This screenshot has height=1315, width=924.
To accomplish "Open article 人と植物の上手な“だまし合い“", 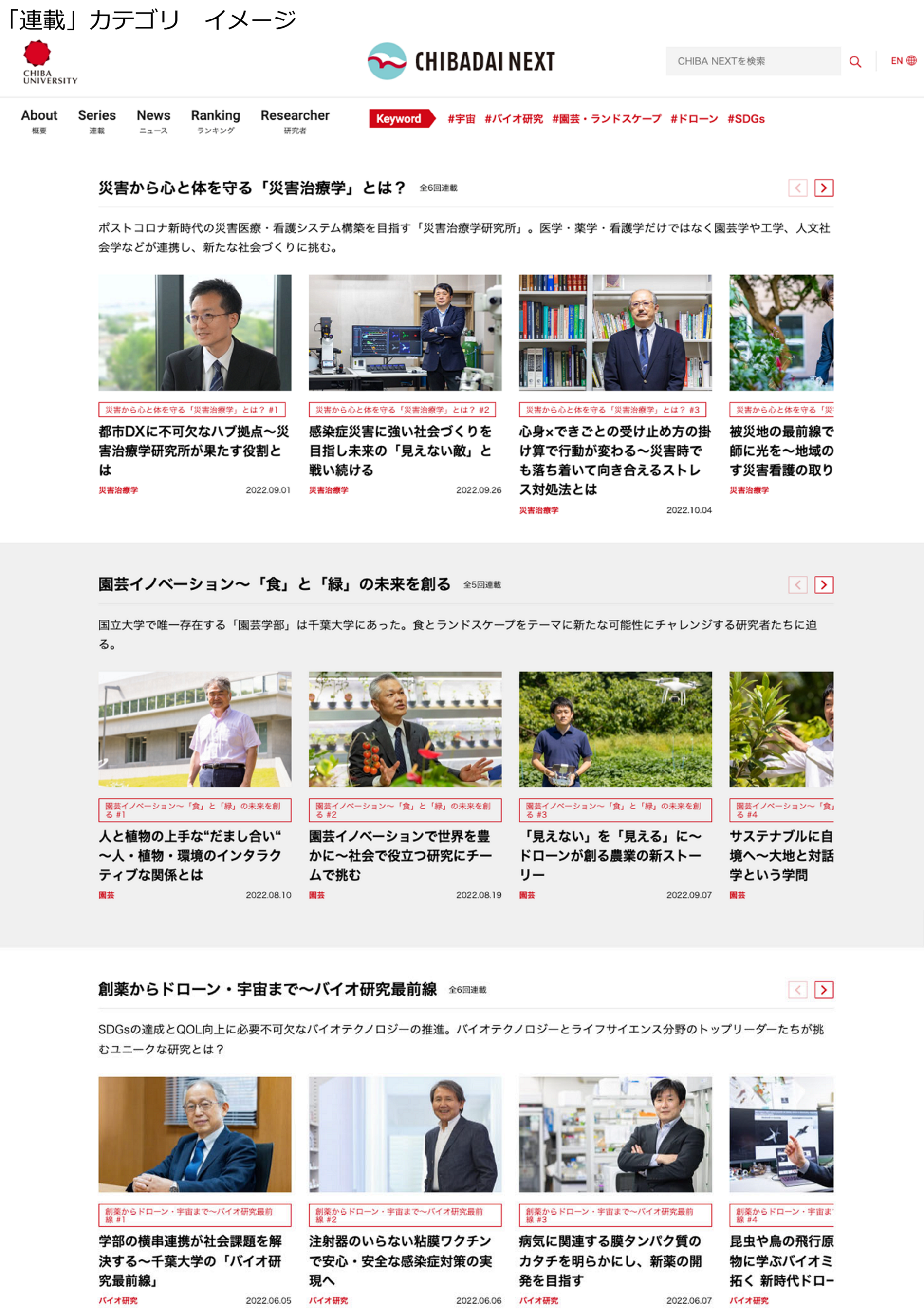I will [x=190, y=855].
